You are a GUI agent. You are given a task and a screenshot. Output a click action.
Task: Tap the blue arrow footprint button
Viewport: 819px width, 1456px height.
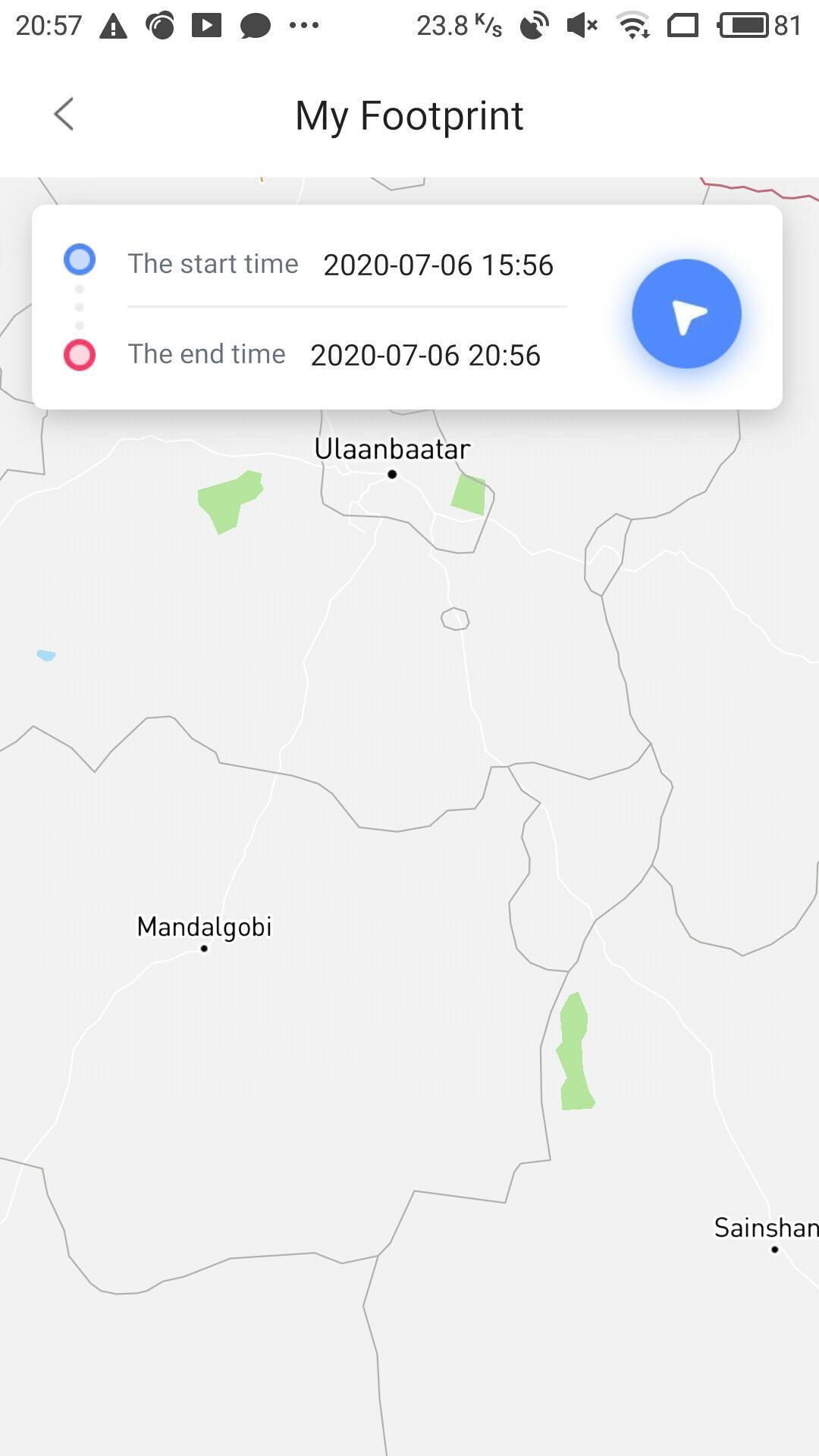(686, 313)
